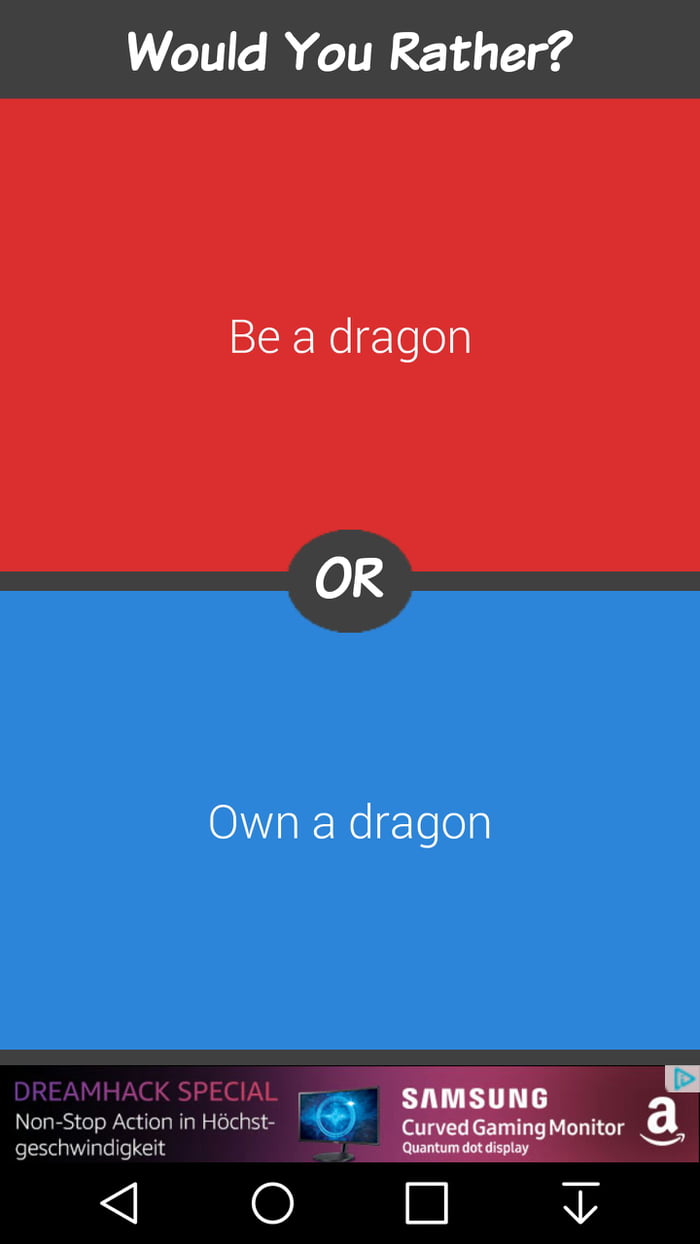Open the recent apps view
The image size is (700, 1244).
click(x=426, y=1203)
